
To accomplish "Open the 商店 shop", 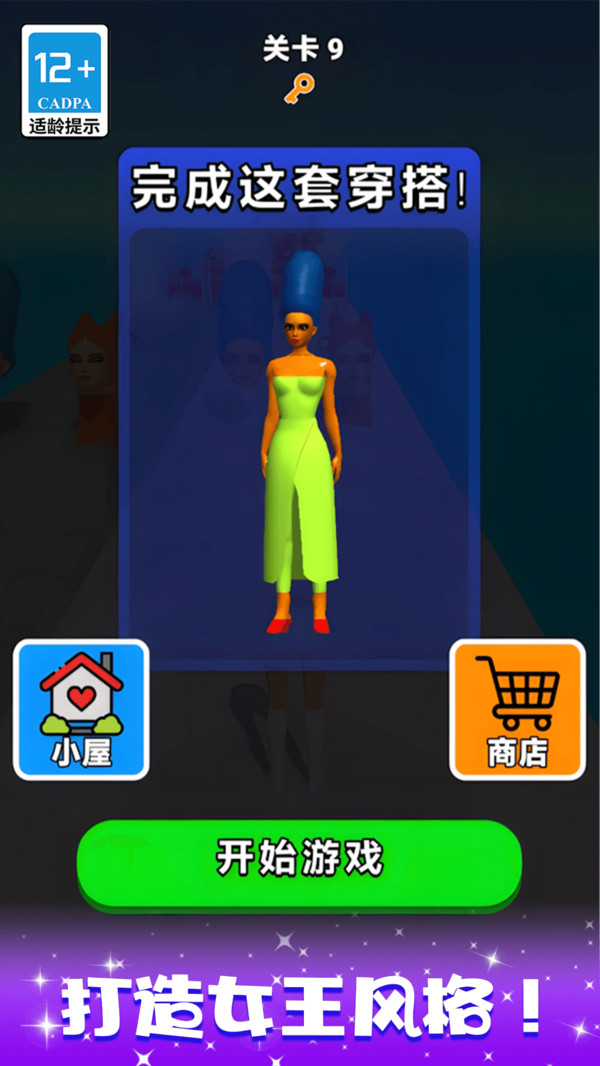I will (x=517, y=709).
